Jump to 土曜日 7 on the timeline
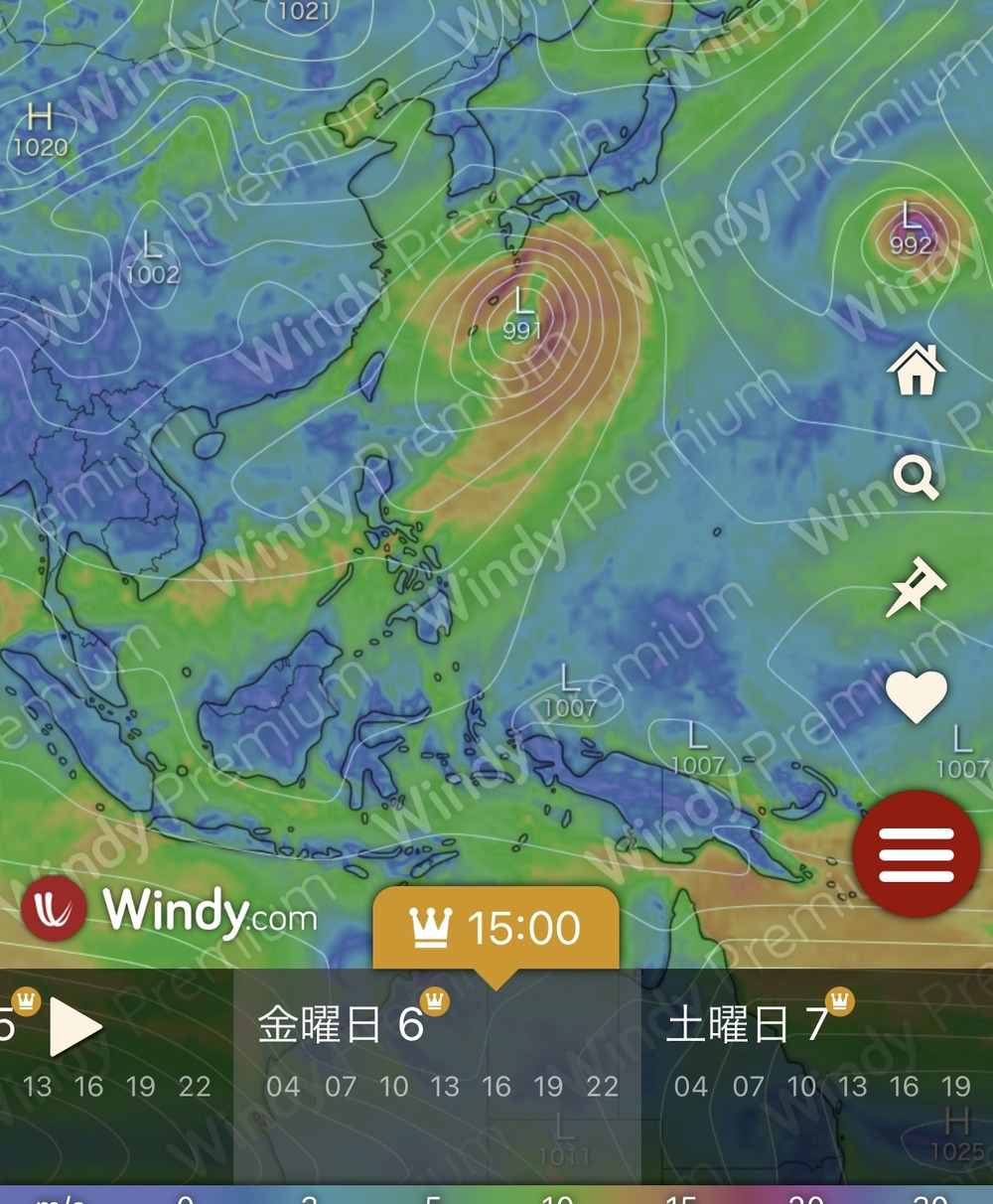Screen dimensions: 993x1204 747,1024
